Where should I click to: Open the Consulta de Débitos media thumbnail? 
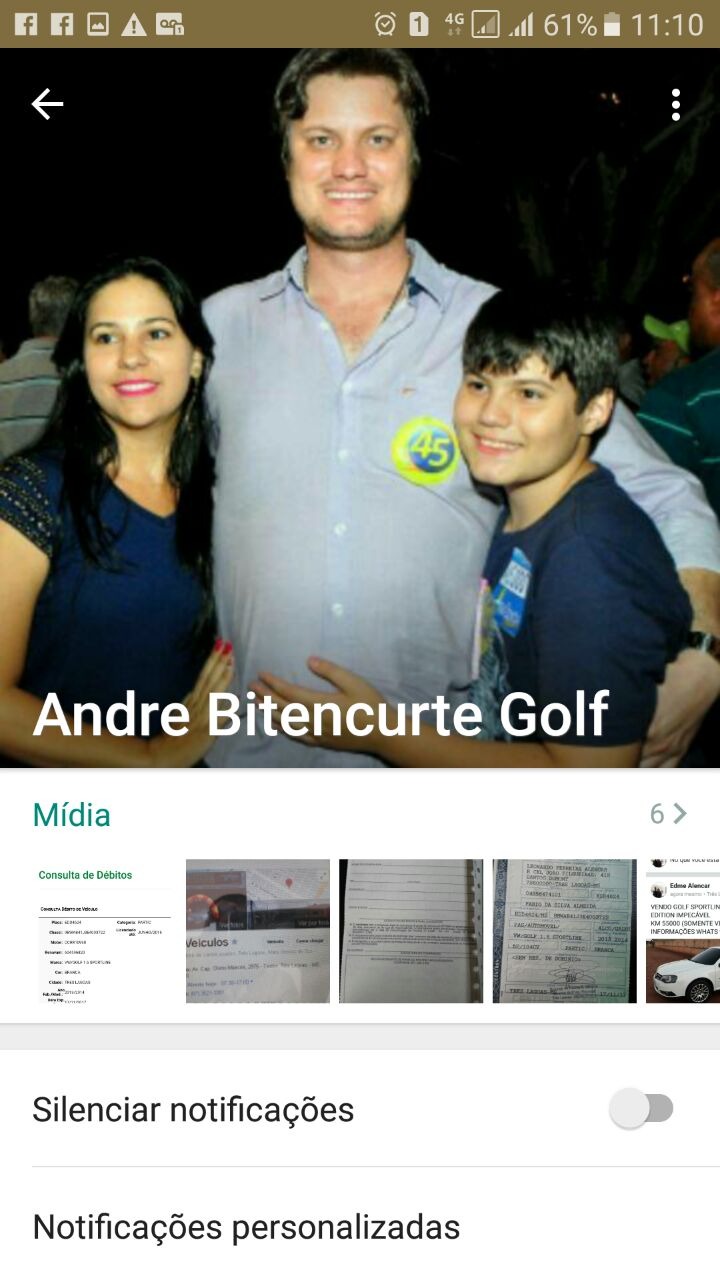click(104, 931)
